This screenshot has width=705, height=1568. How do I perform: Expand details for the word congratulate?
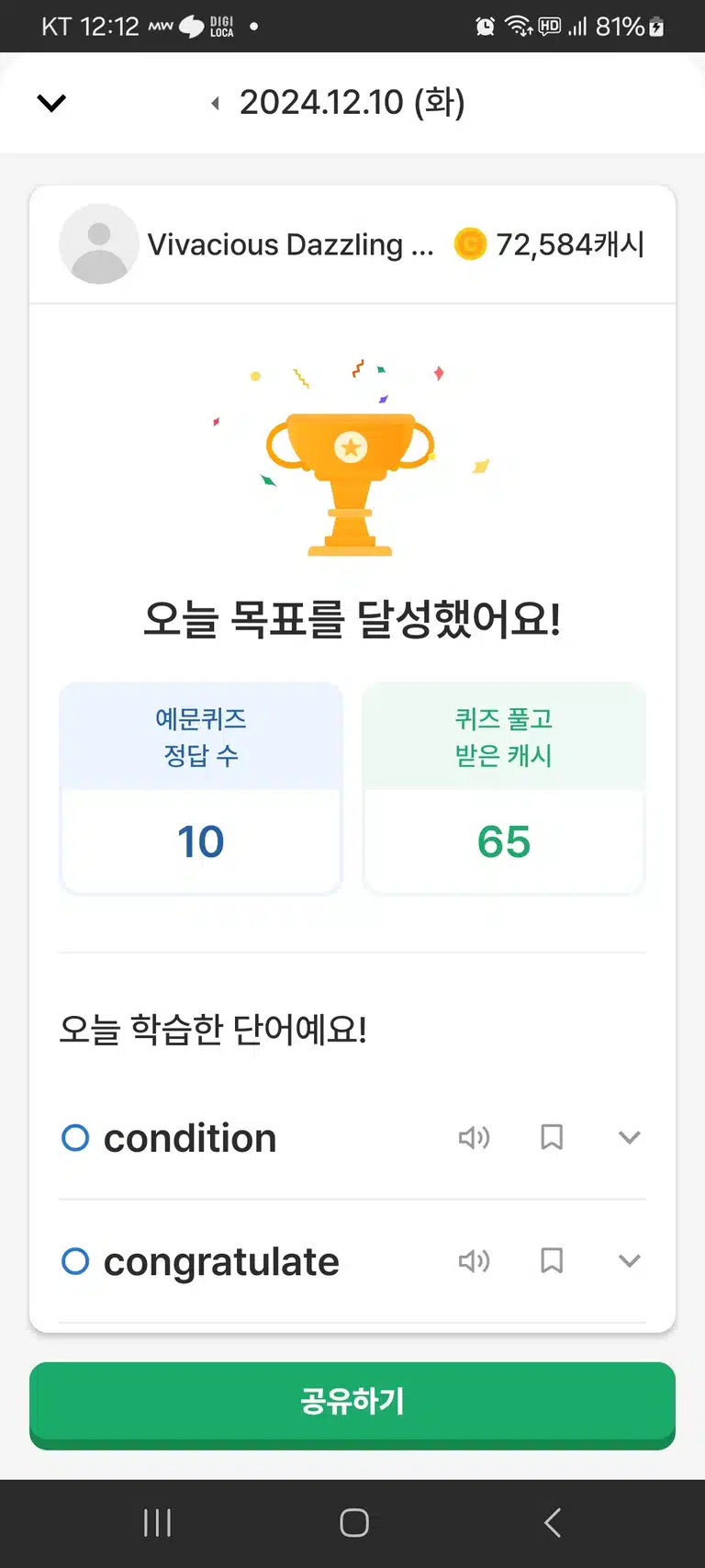tap(630, 1260)
